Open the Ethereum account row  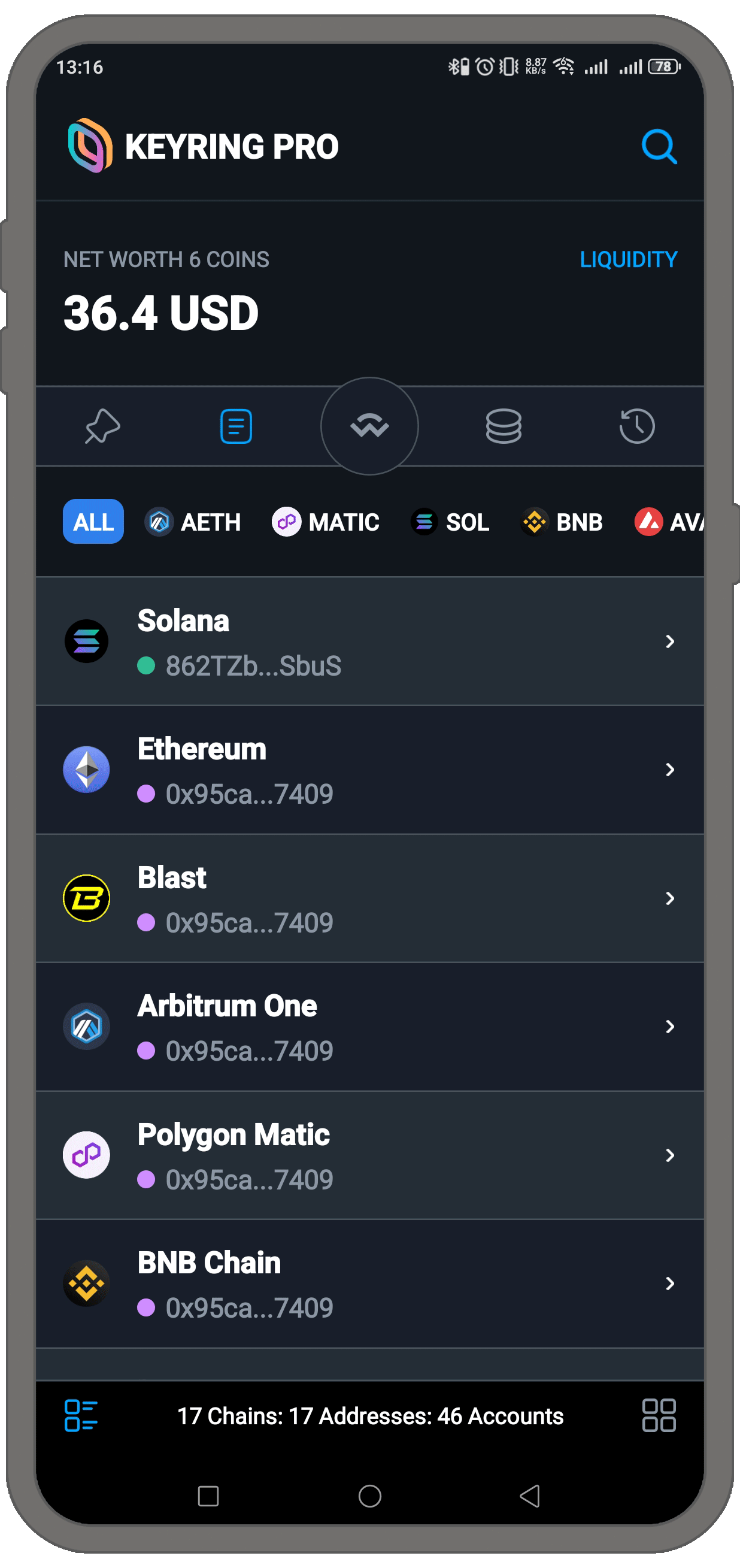click(369, 770)
